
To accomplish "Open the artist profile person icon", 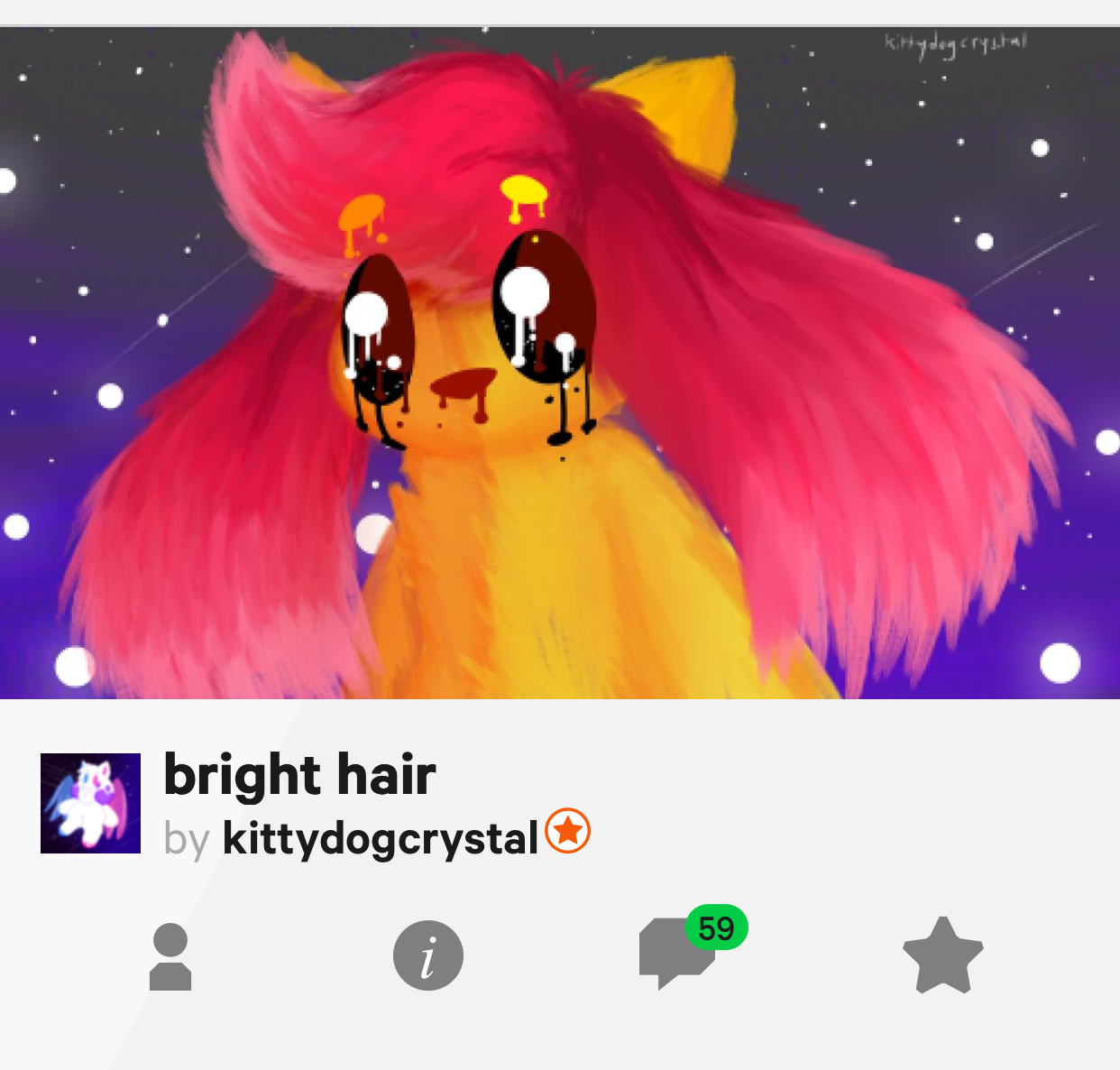I will 170,956.
